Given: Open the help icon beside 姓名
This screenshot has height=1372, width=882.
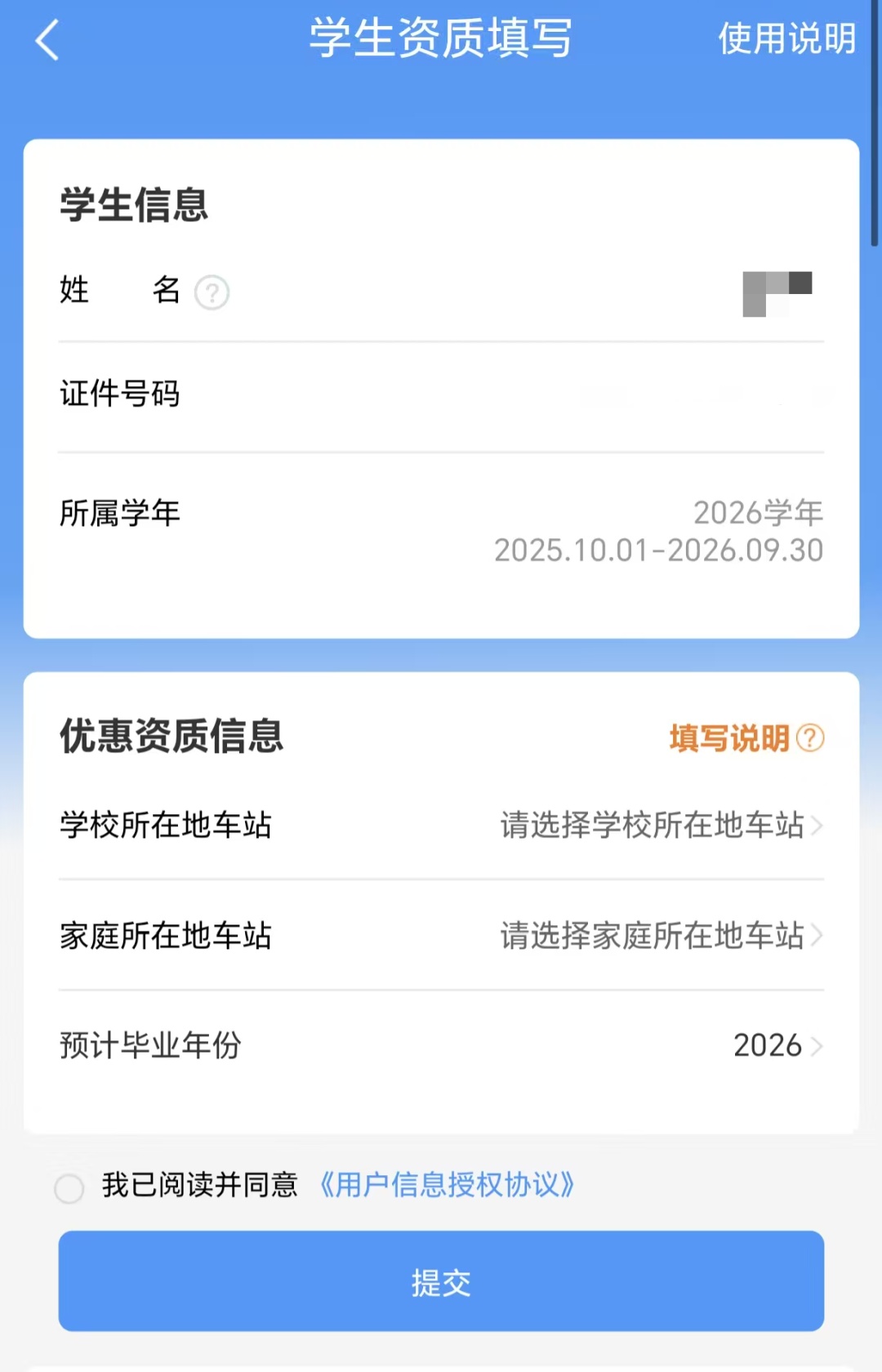Looking at the screenshot, I should 213,292.
